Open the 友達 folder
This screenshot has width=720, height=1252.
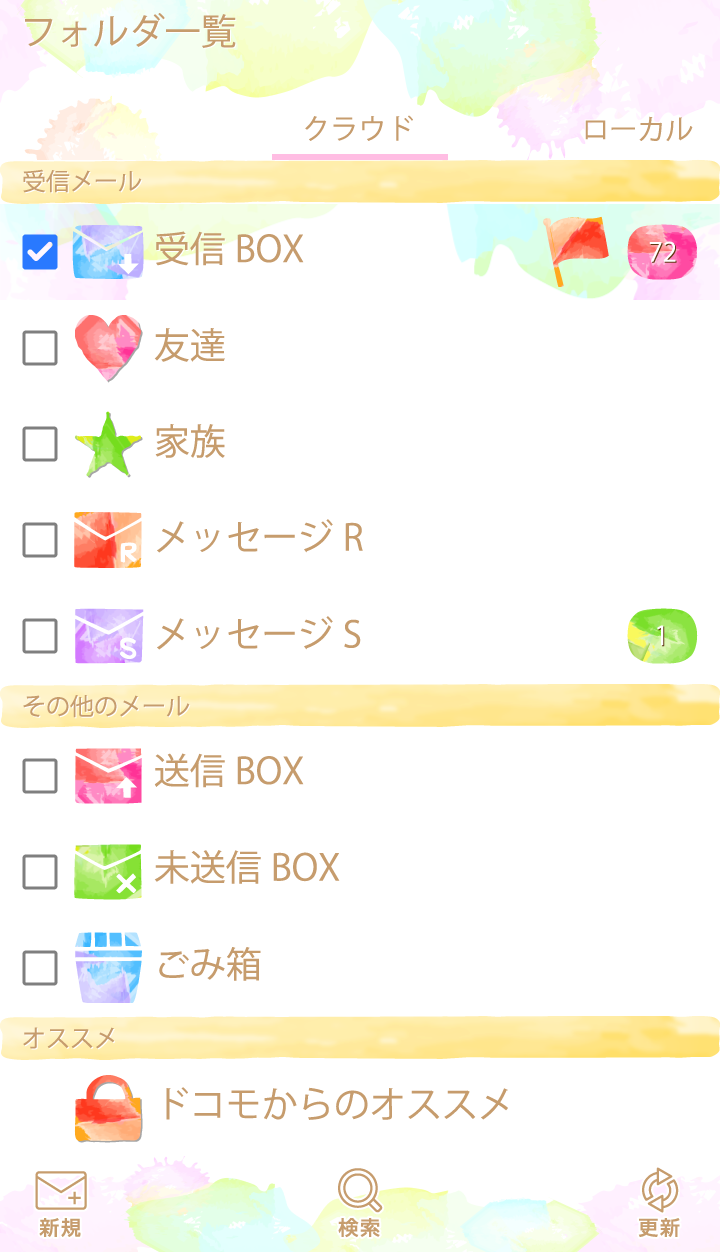coord(190,346)
